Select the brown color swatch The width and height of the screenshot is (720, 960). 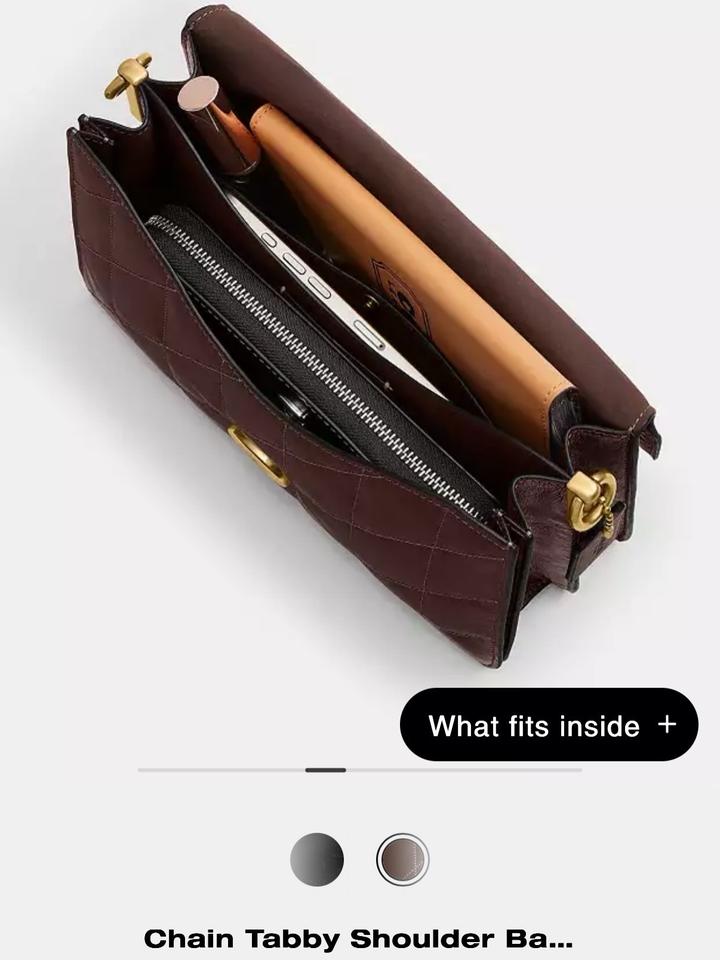402,859
